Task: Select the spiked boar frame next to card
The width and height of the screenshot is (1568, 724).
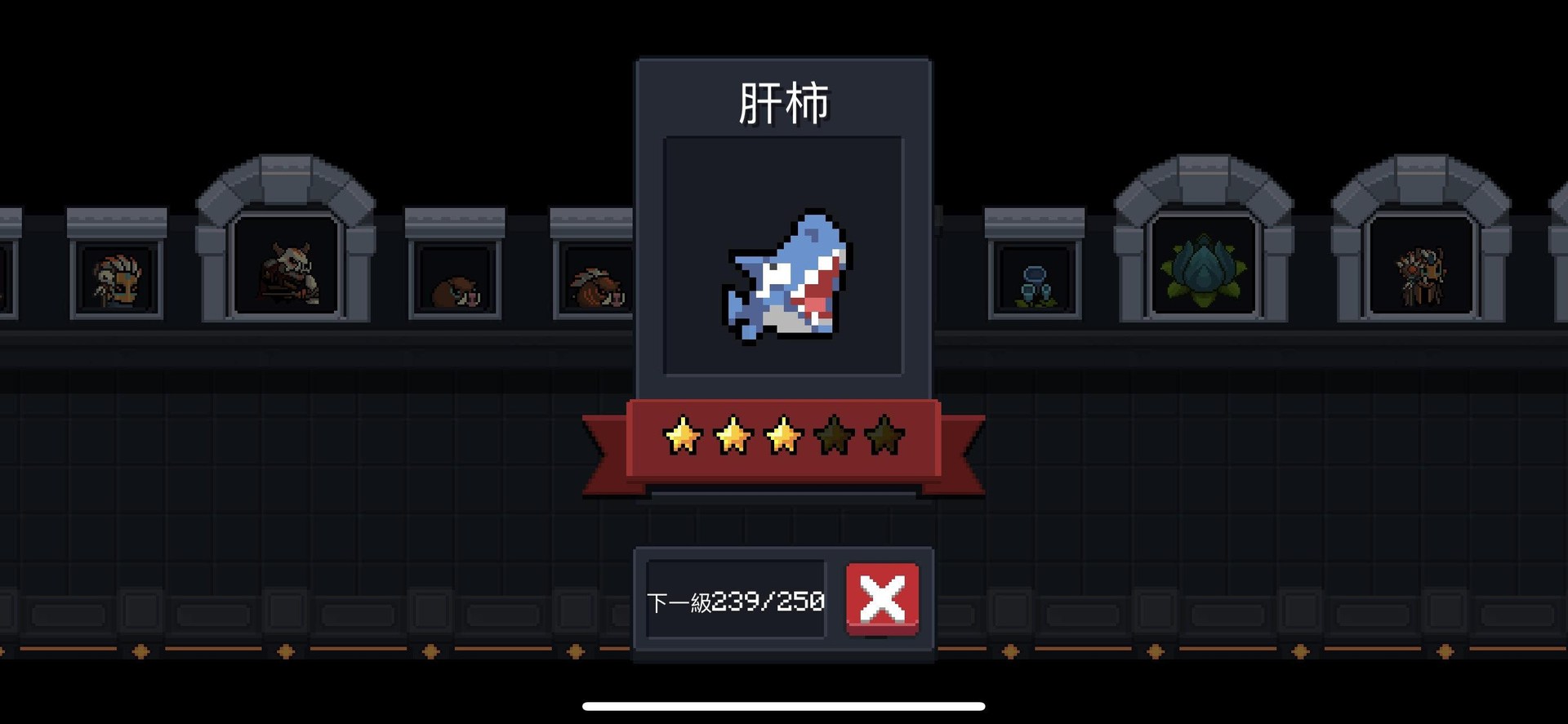Action: coord(596,282)
